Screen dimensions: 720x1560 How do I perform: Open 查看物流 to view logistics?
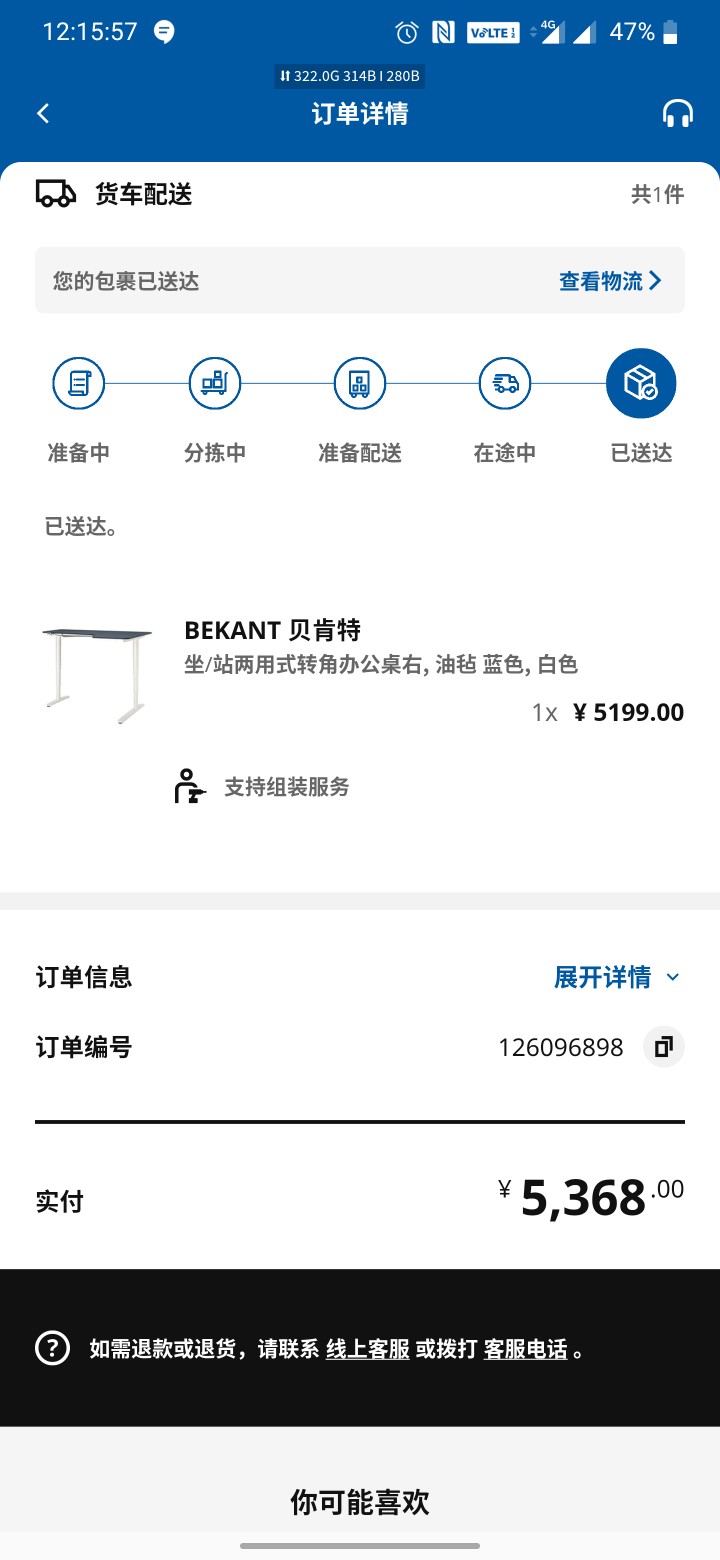click(610, 281)
